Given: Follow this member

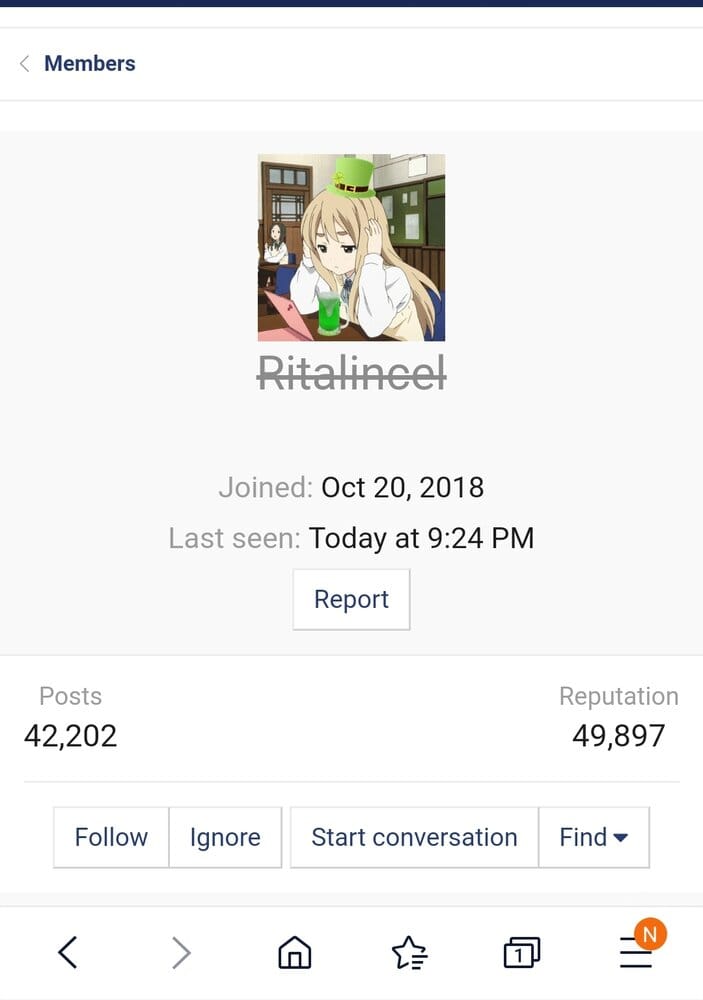Looking at the screenshot, I should point(111,837).
